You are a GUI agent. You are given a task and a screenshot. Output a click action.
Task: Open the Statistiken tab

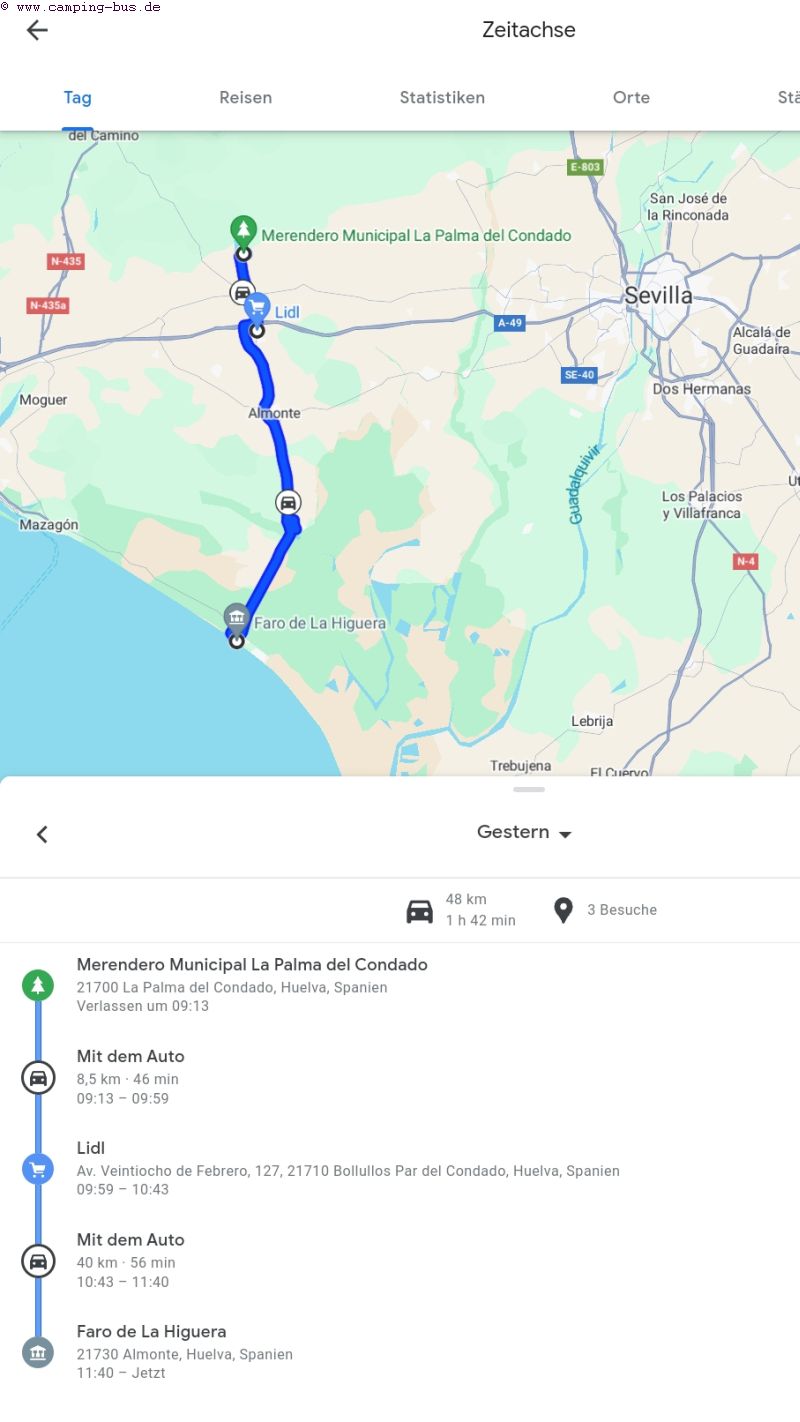[x=442, y=97]
